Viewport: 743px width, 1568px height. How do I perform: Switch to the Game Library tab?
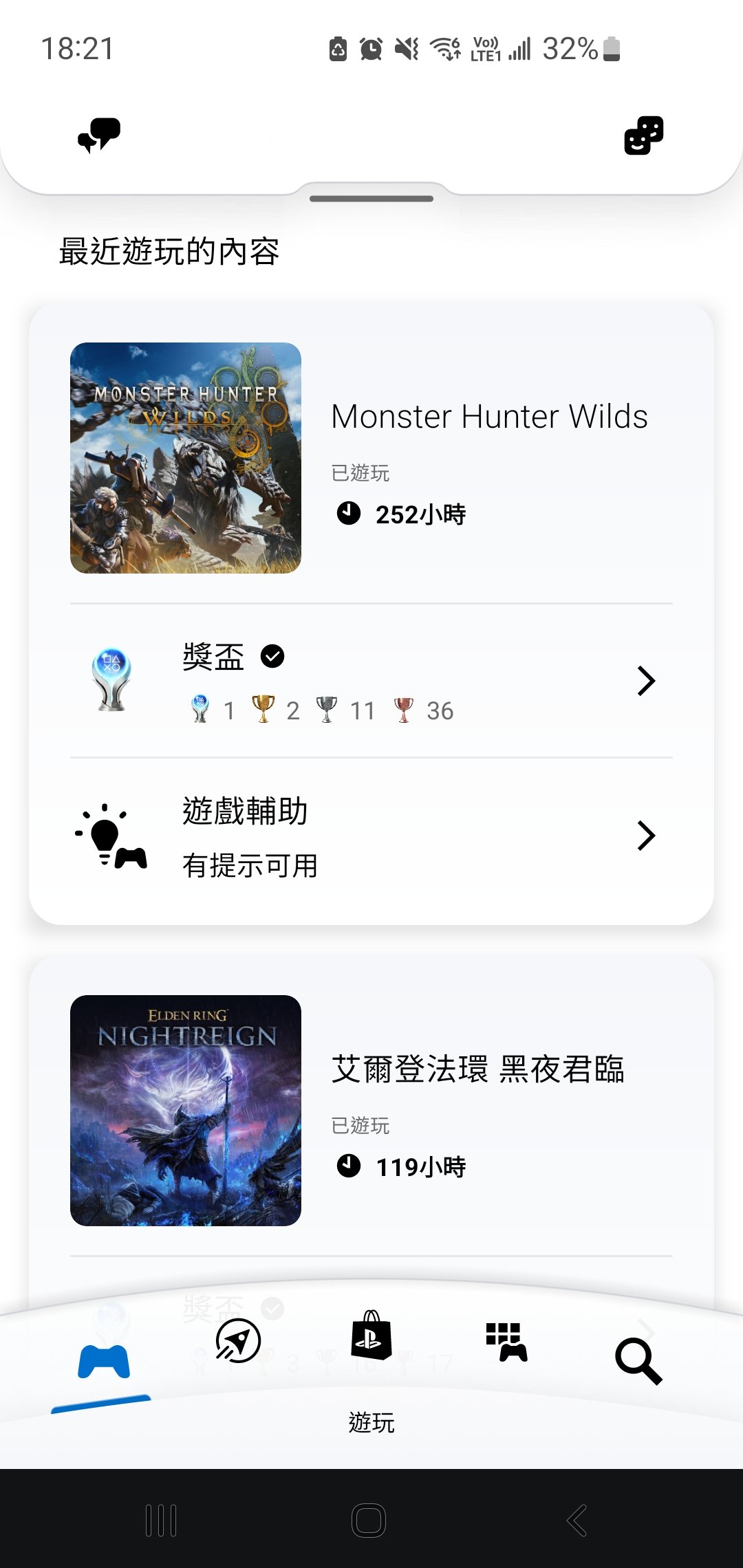pyautogui.click(x=506, y=1341)
